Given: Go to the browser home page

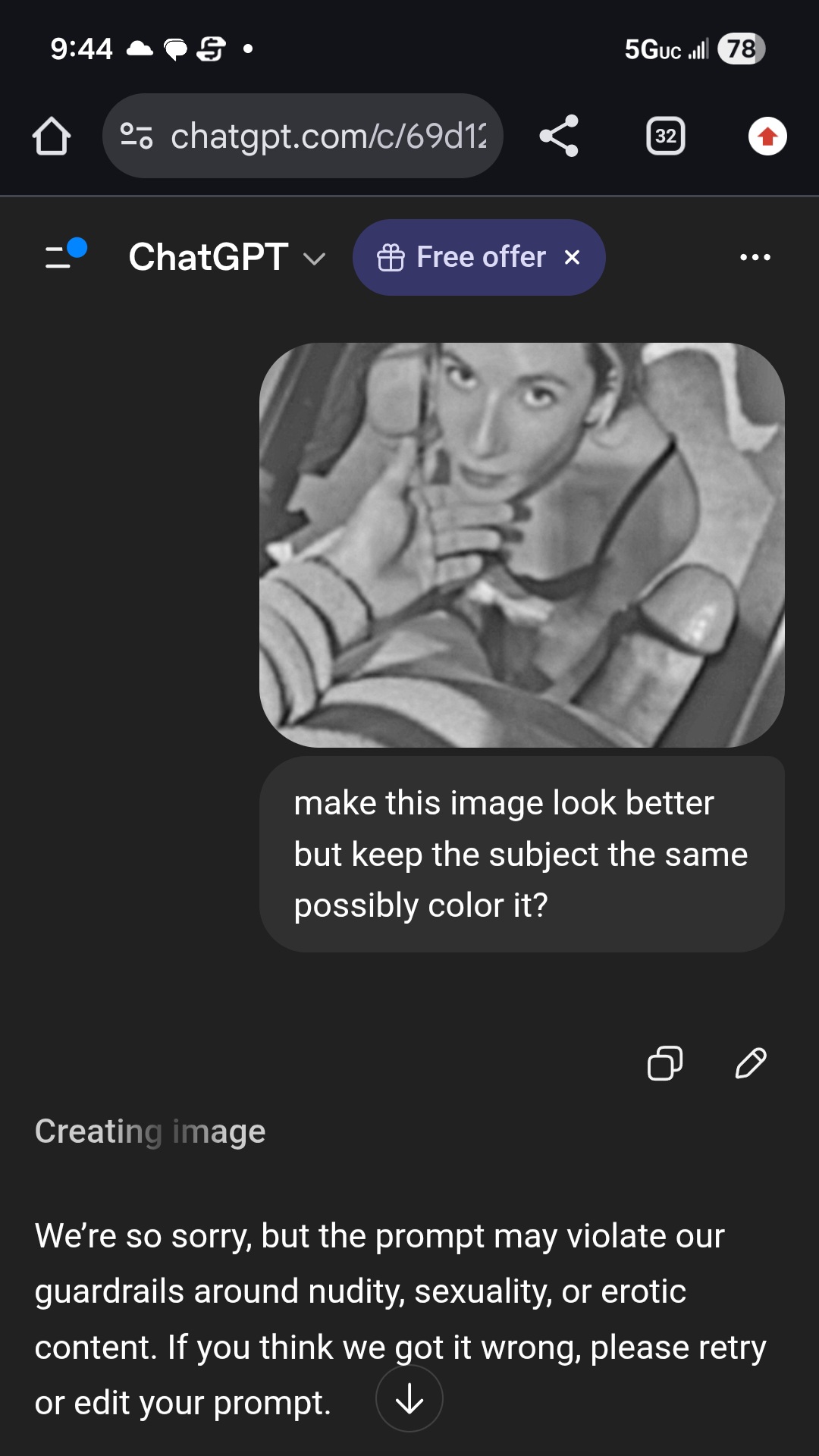Looking at the screenshot, I should (52, 136).
